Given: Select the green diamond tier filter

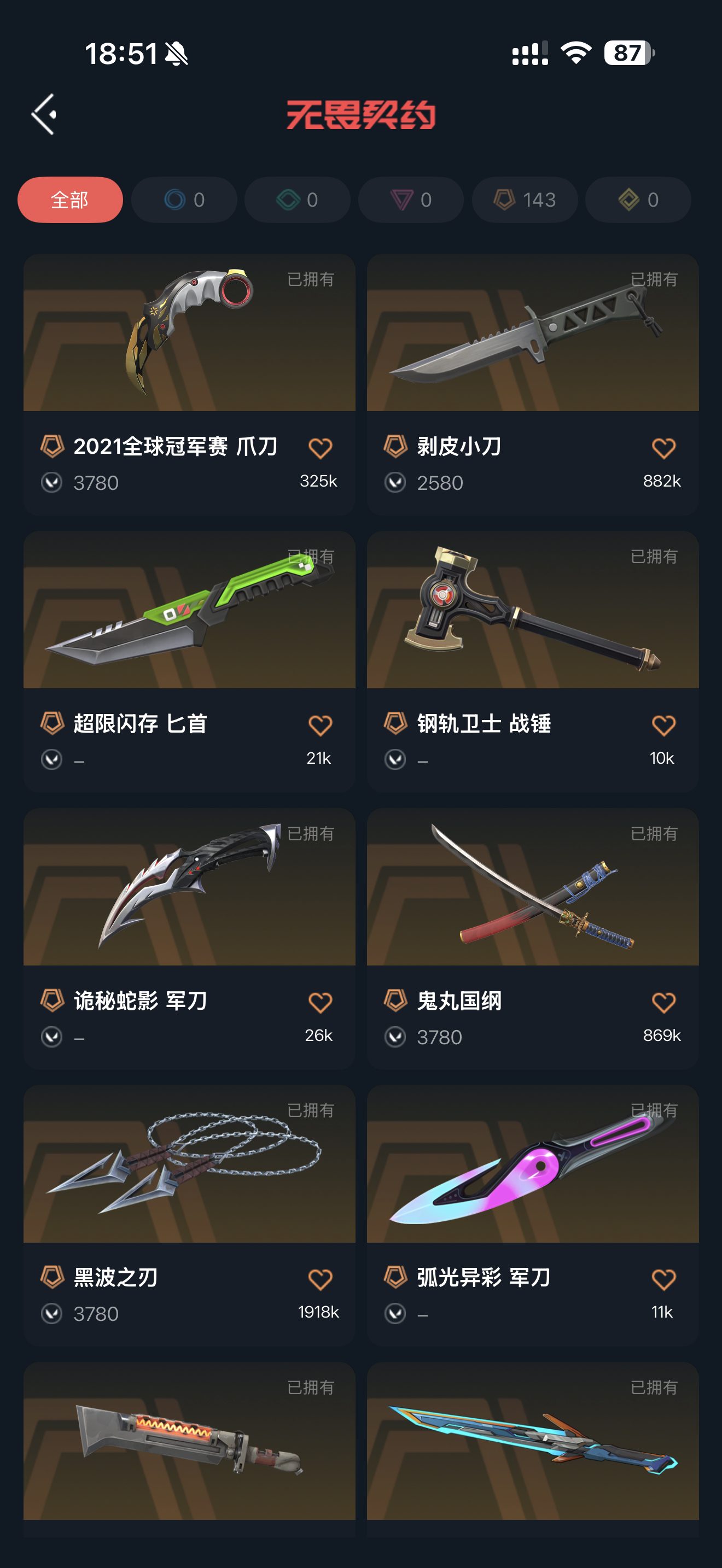Looking at the screenshot, I should (297, 200).
